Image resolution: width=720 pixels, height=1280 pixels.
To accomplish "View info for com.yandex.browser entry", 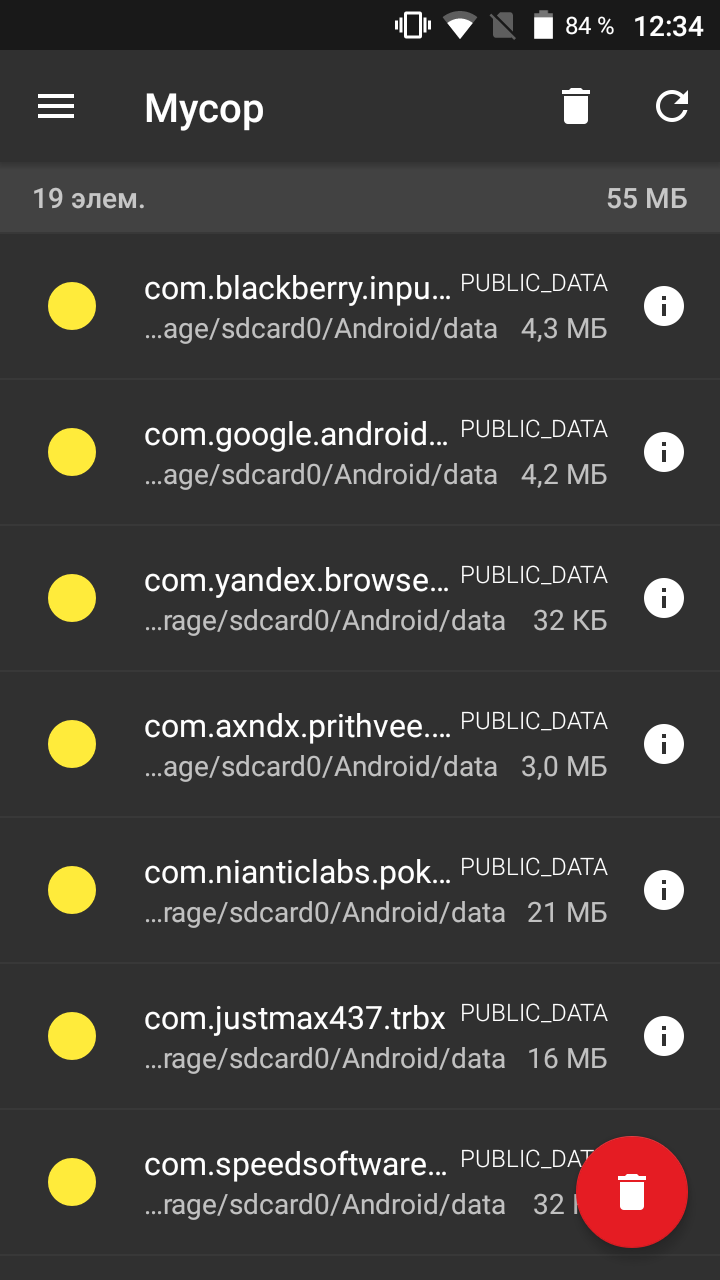I will pos(664,598).
